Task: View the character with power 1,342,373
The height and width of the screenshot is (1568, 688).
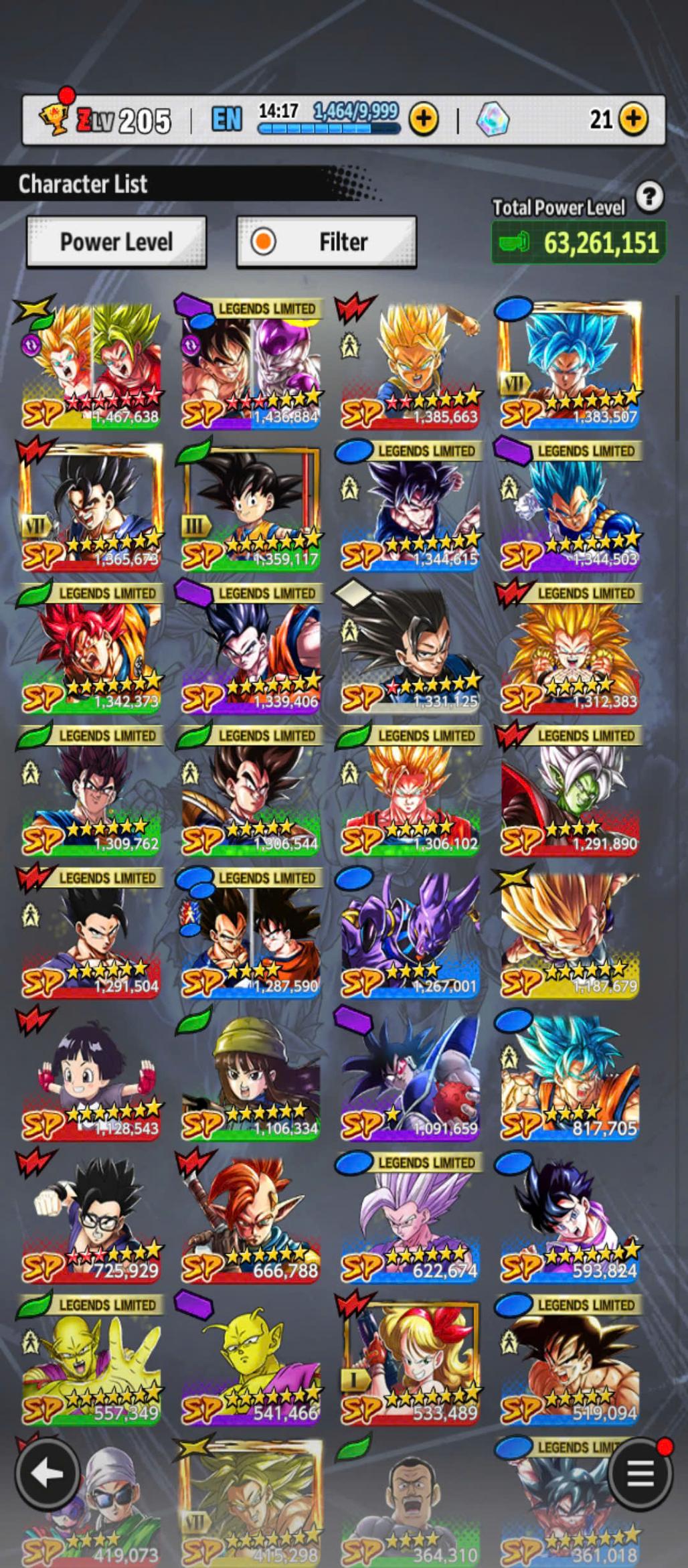Action: click(91, 649)
